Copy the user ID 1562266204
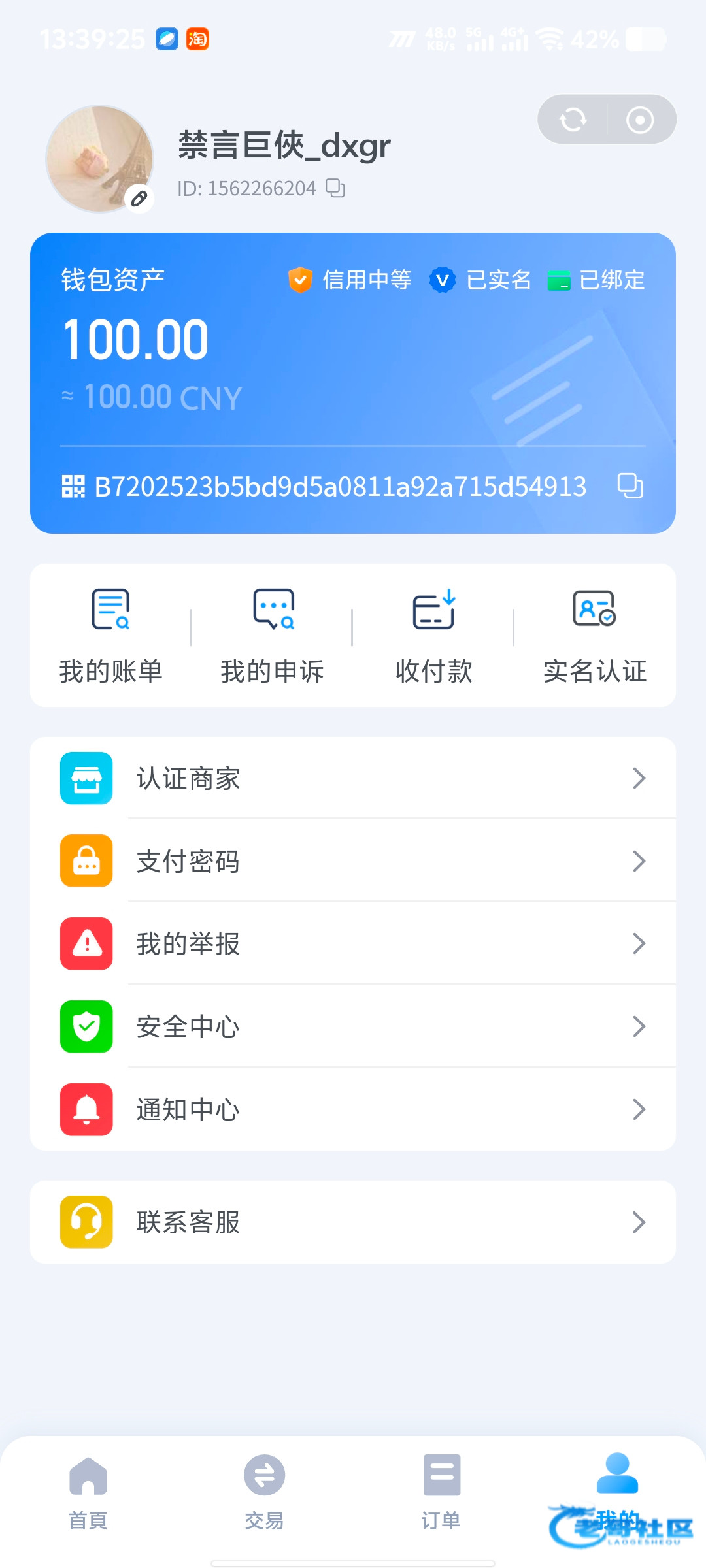 [335, 188]
